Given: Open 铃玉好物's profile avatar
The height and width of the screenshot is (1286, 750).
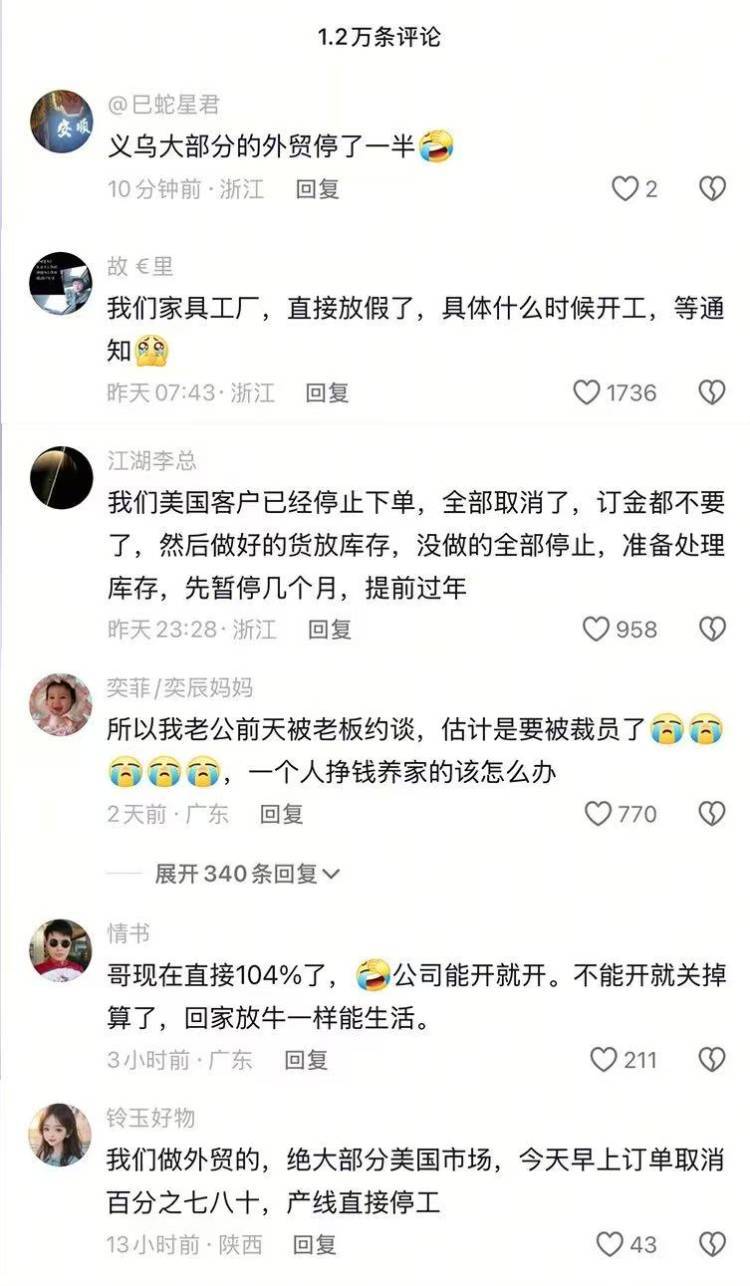Looking at the screenshot, I should tap(61, 1135).
